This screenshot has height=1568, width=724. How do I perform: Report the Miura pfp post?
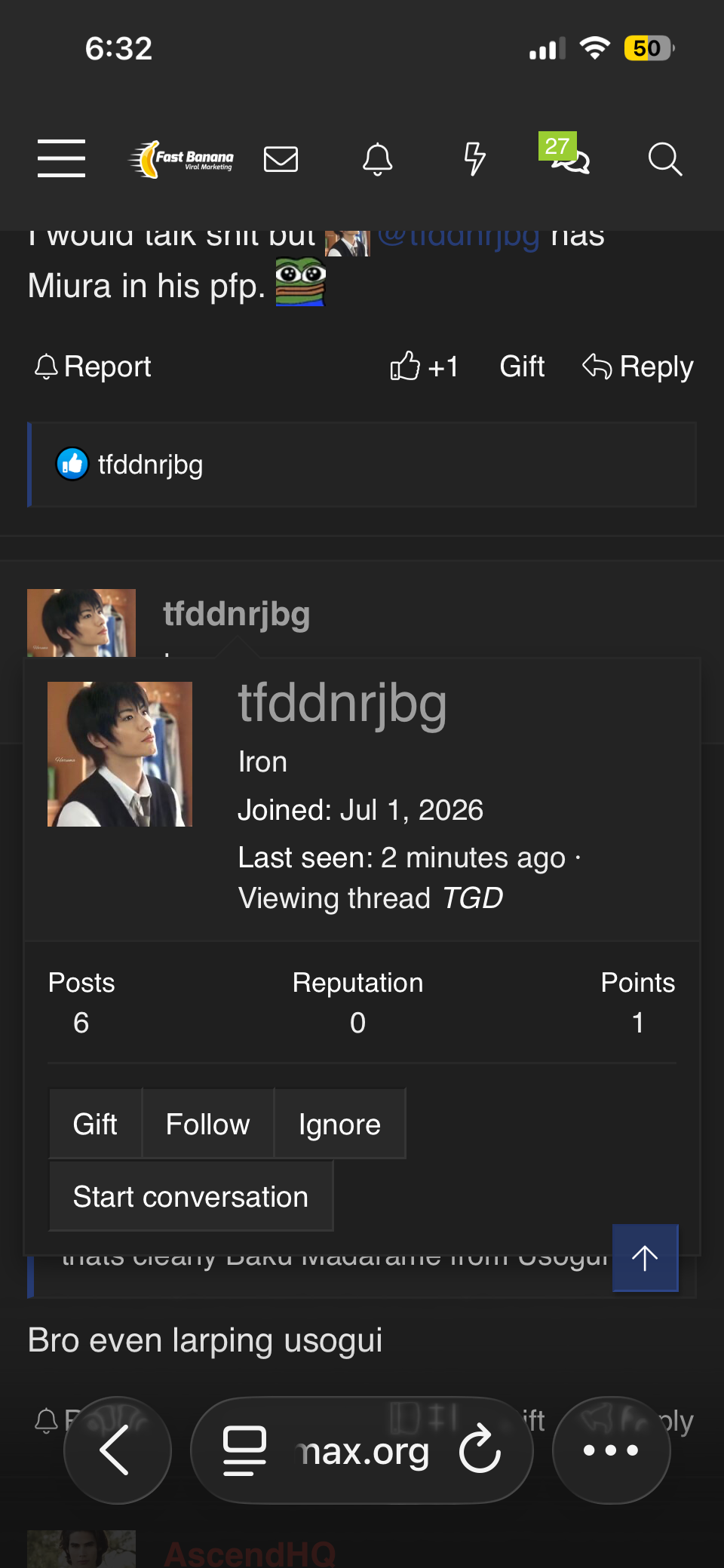pyautogui.click(x=93, y=367)
